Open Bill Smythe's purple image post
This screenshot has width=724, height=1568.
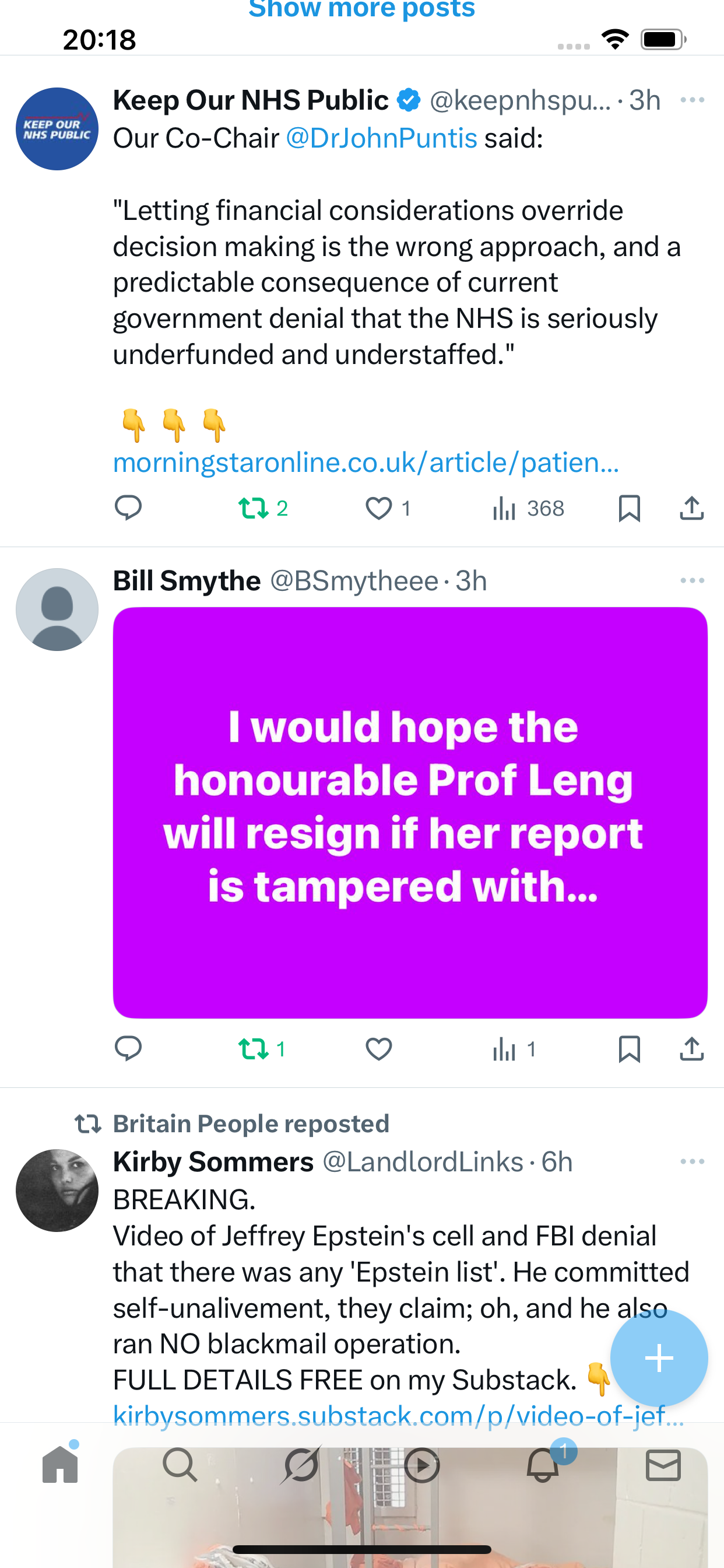click(x=410, y=813)
